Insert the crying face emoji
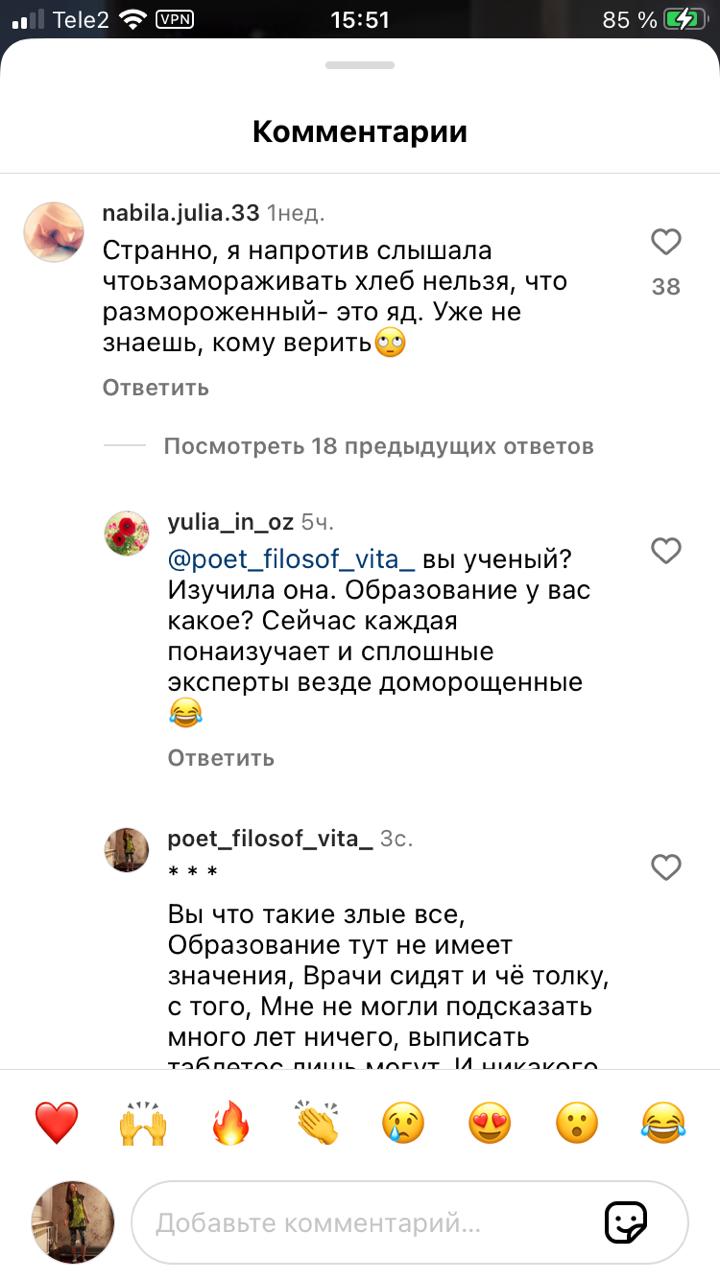 (x=403, y=1123)
